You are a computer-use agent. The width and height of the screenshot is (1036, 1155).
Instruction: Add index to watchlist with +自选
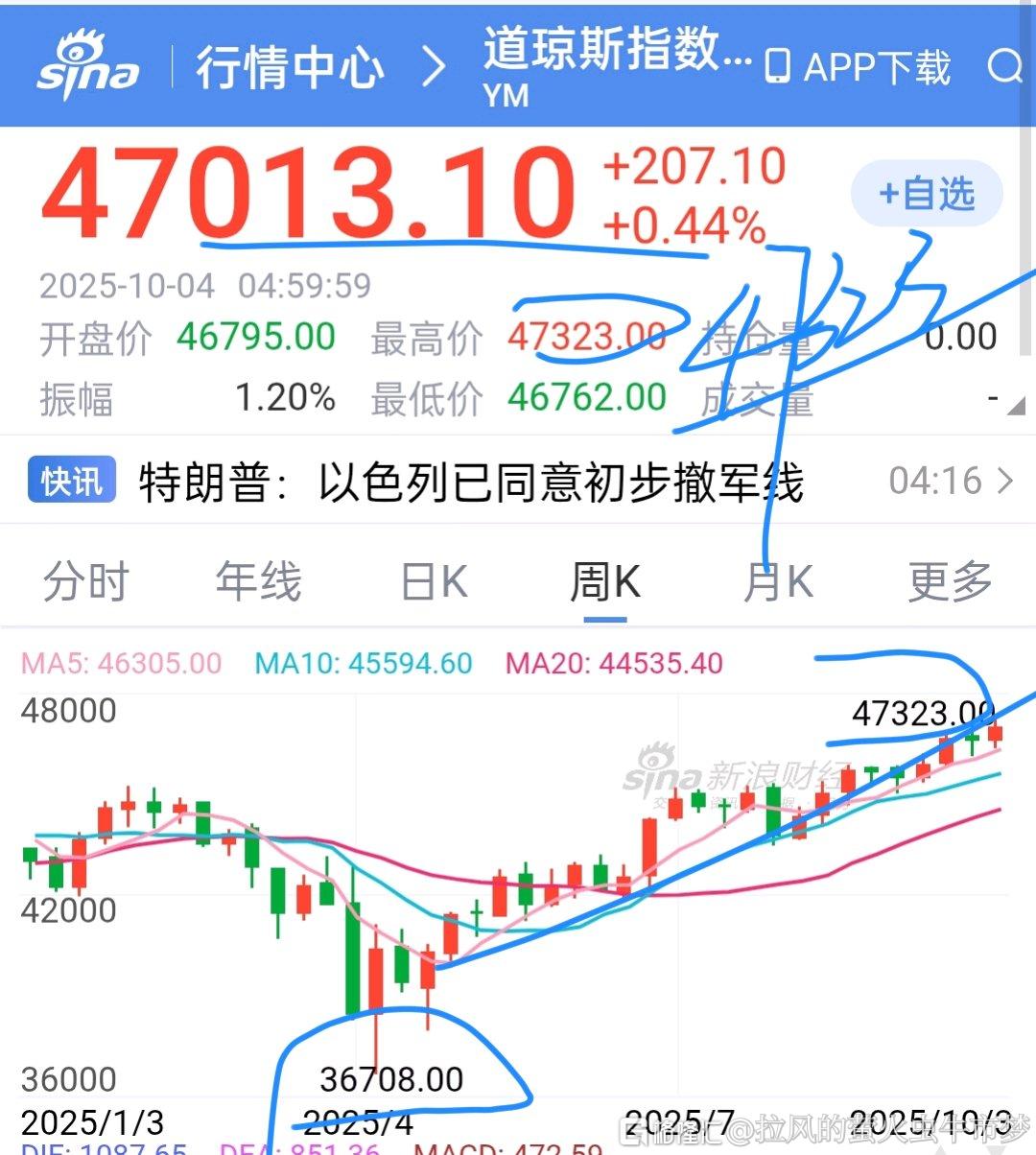926,194
